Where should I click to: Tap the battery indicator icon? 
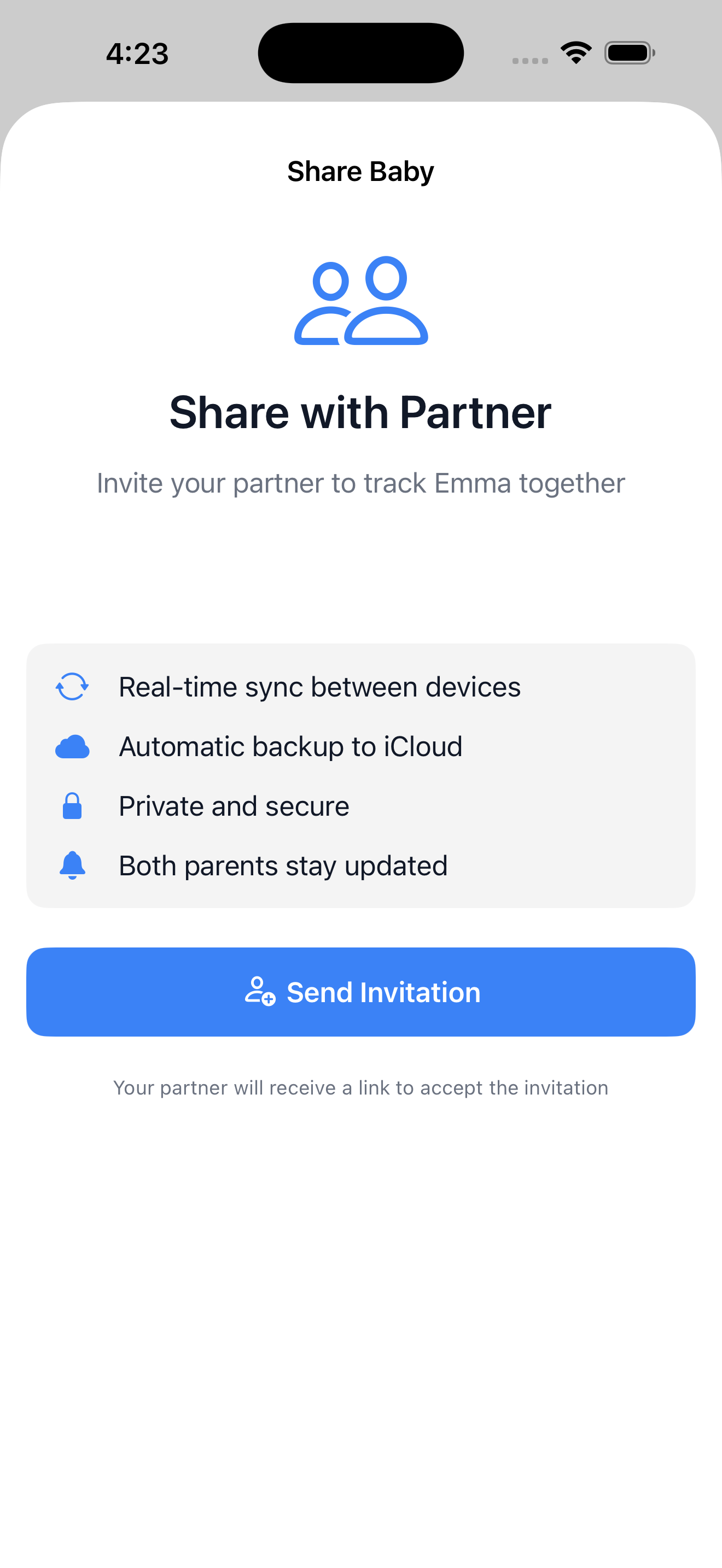(x=628, y=53)
